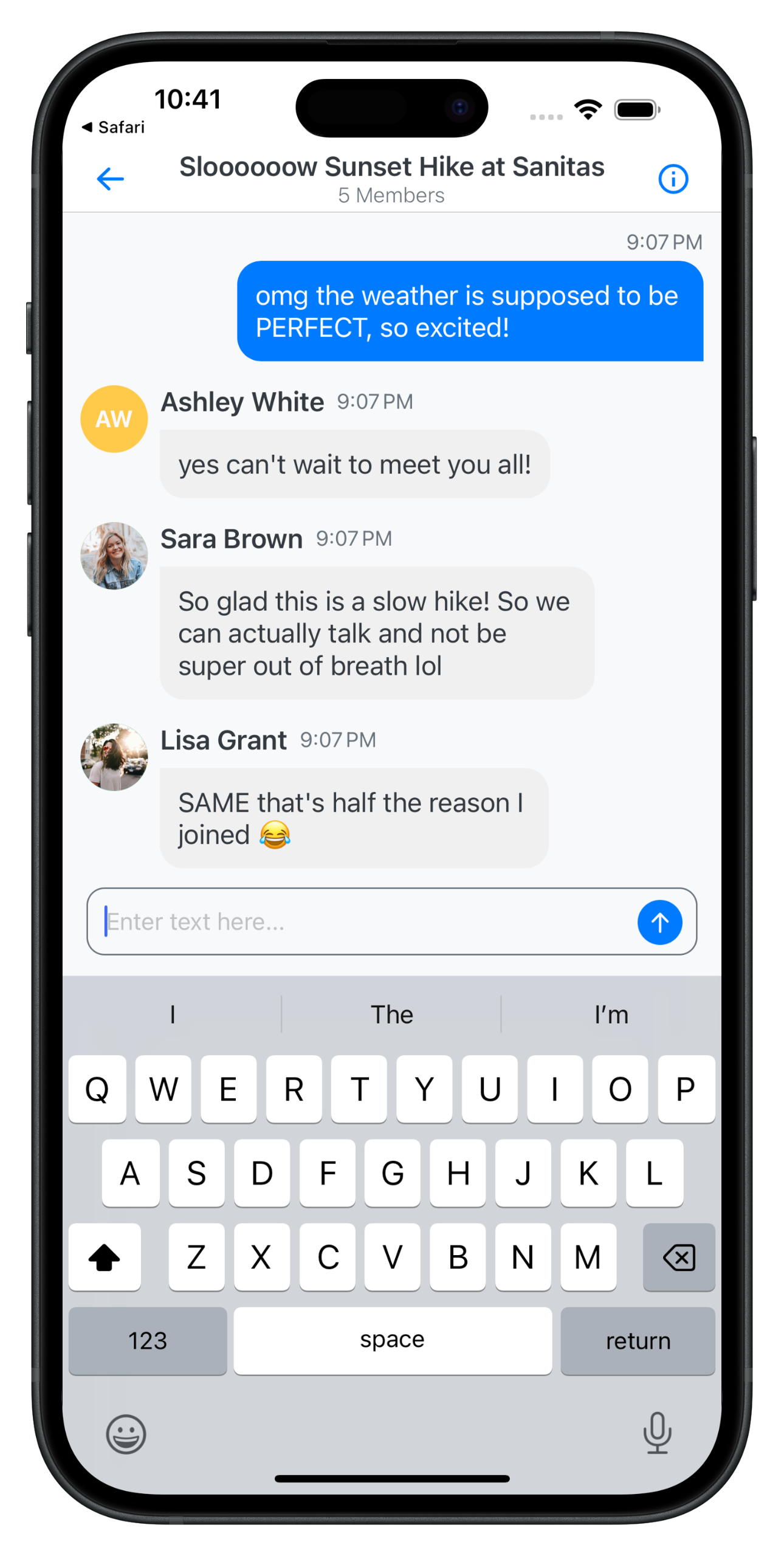
Task: Open the emoji keyboard
Action: click(x=126, y=1434)
